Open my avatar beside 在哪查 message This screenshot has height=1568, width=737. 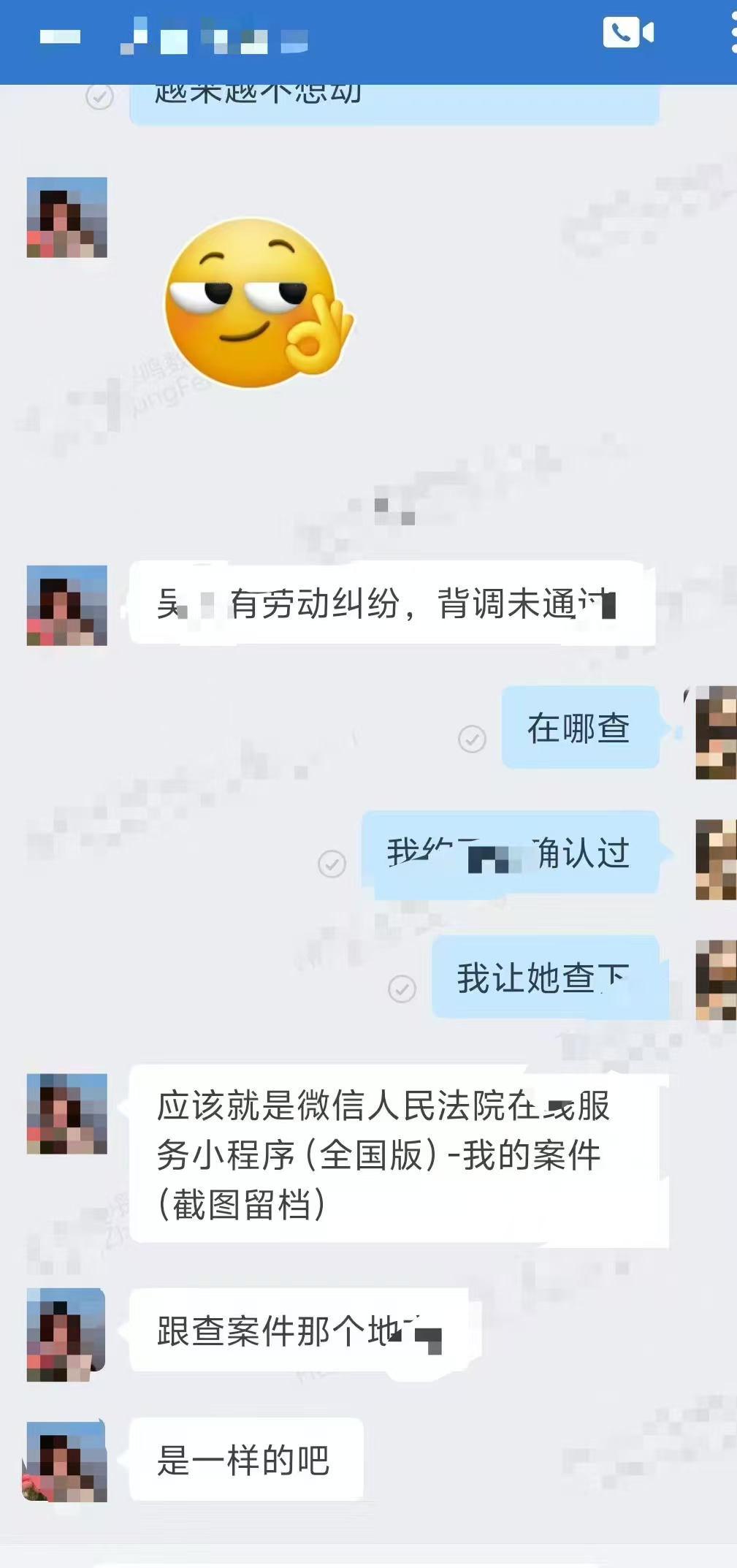click(x=715, y=733)
